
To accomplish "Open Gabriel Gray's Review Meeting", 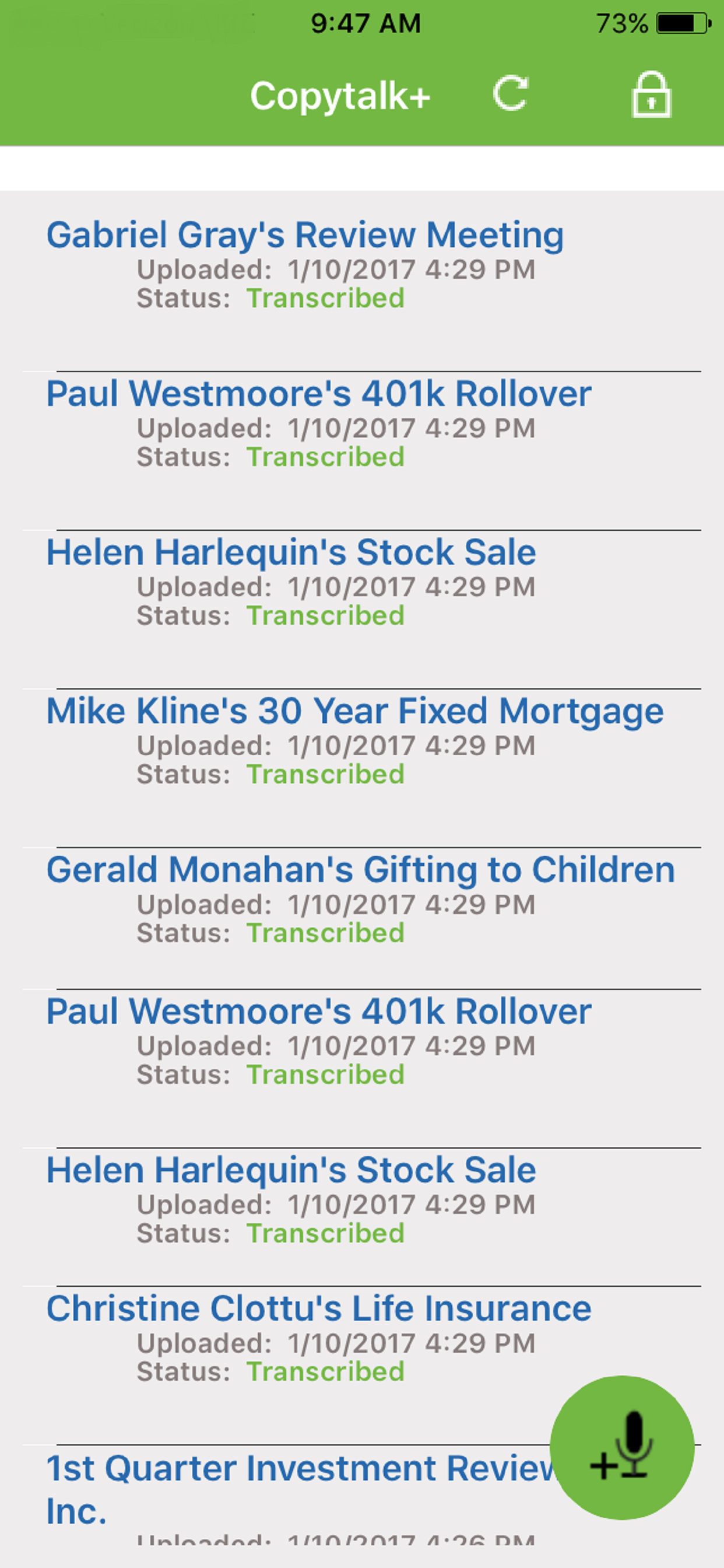I will pyautogui.click(x=305, y=236).
